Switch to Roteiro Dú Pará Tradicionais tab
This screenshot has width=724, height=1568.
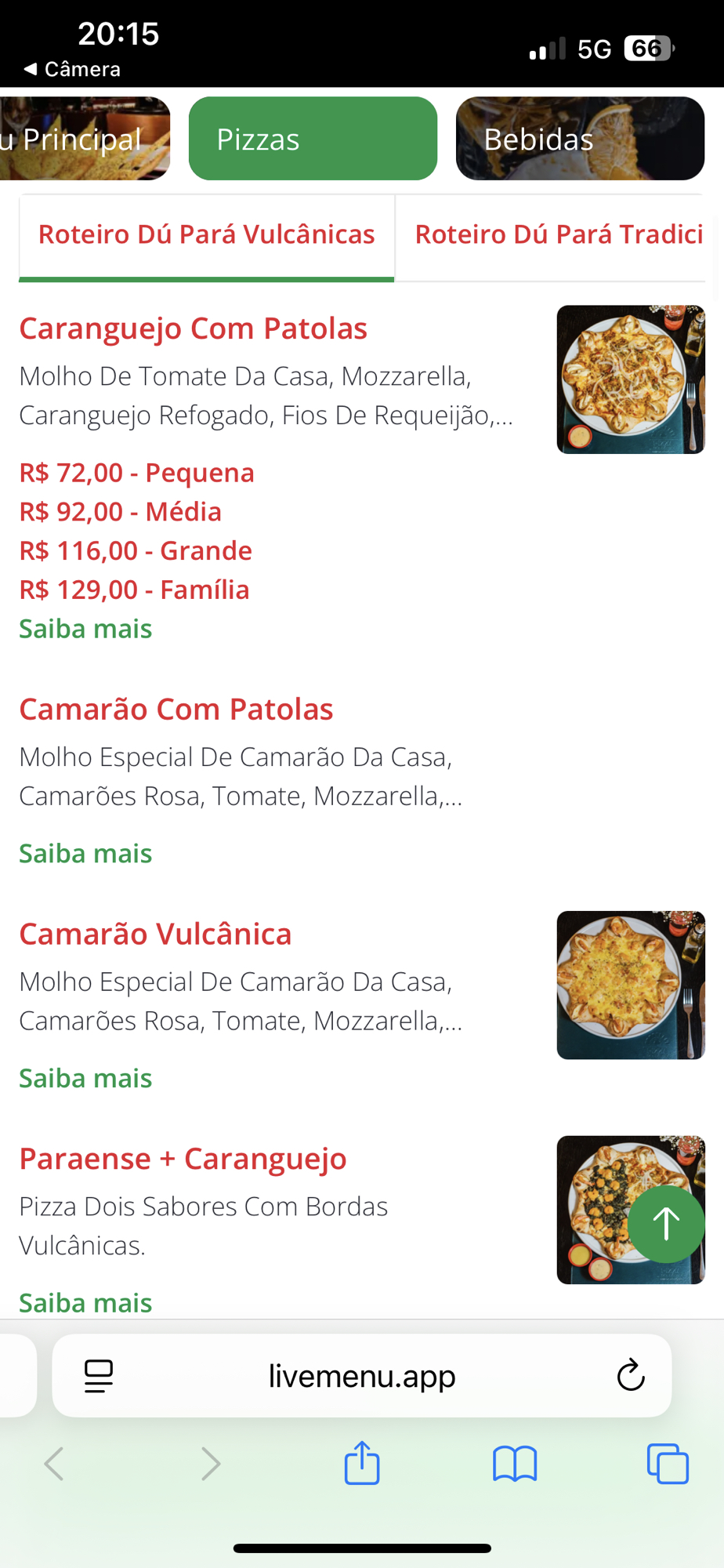click(x=558, y=234)
